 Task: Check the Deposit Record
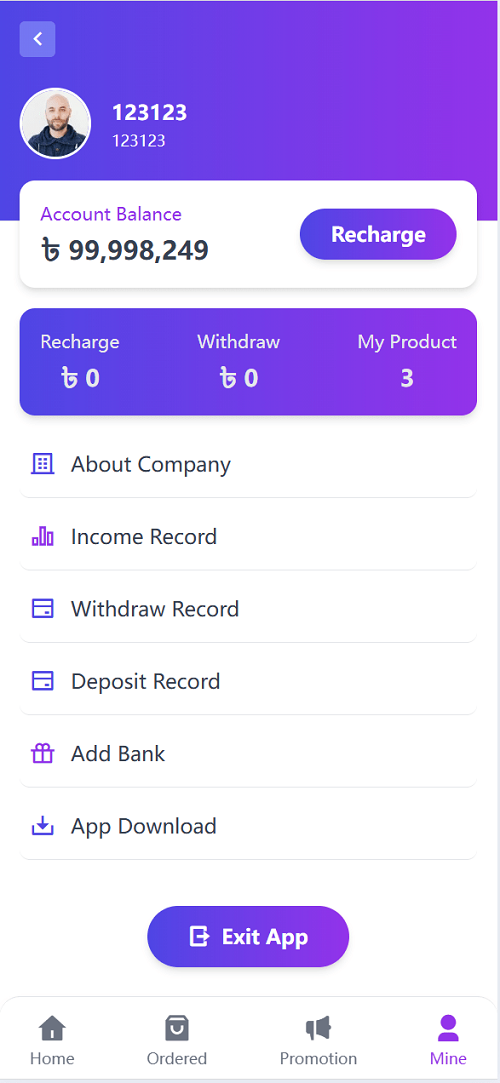[x=248, y=682]
